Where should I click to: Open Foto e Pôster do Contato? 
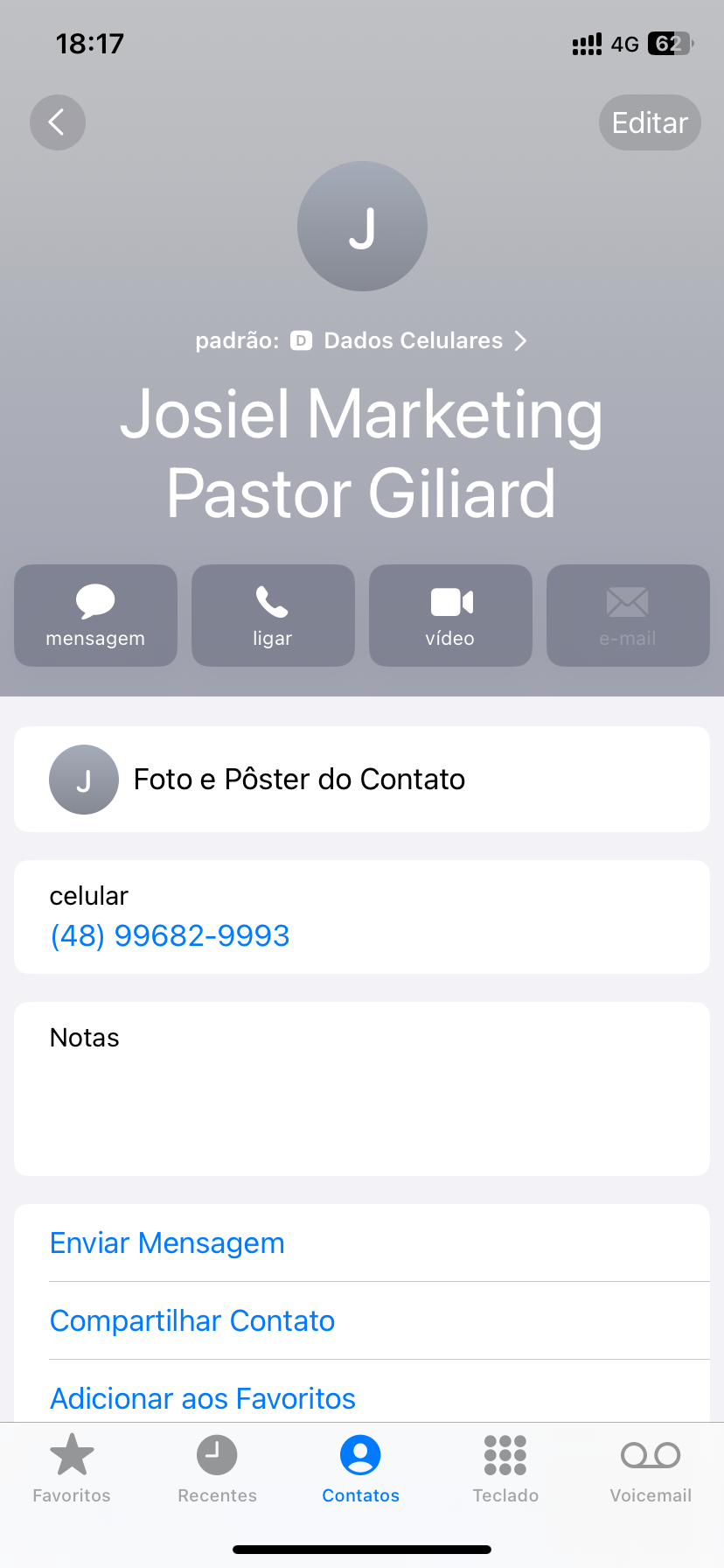[x=361, y=779]
